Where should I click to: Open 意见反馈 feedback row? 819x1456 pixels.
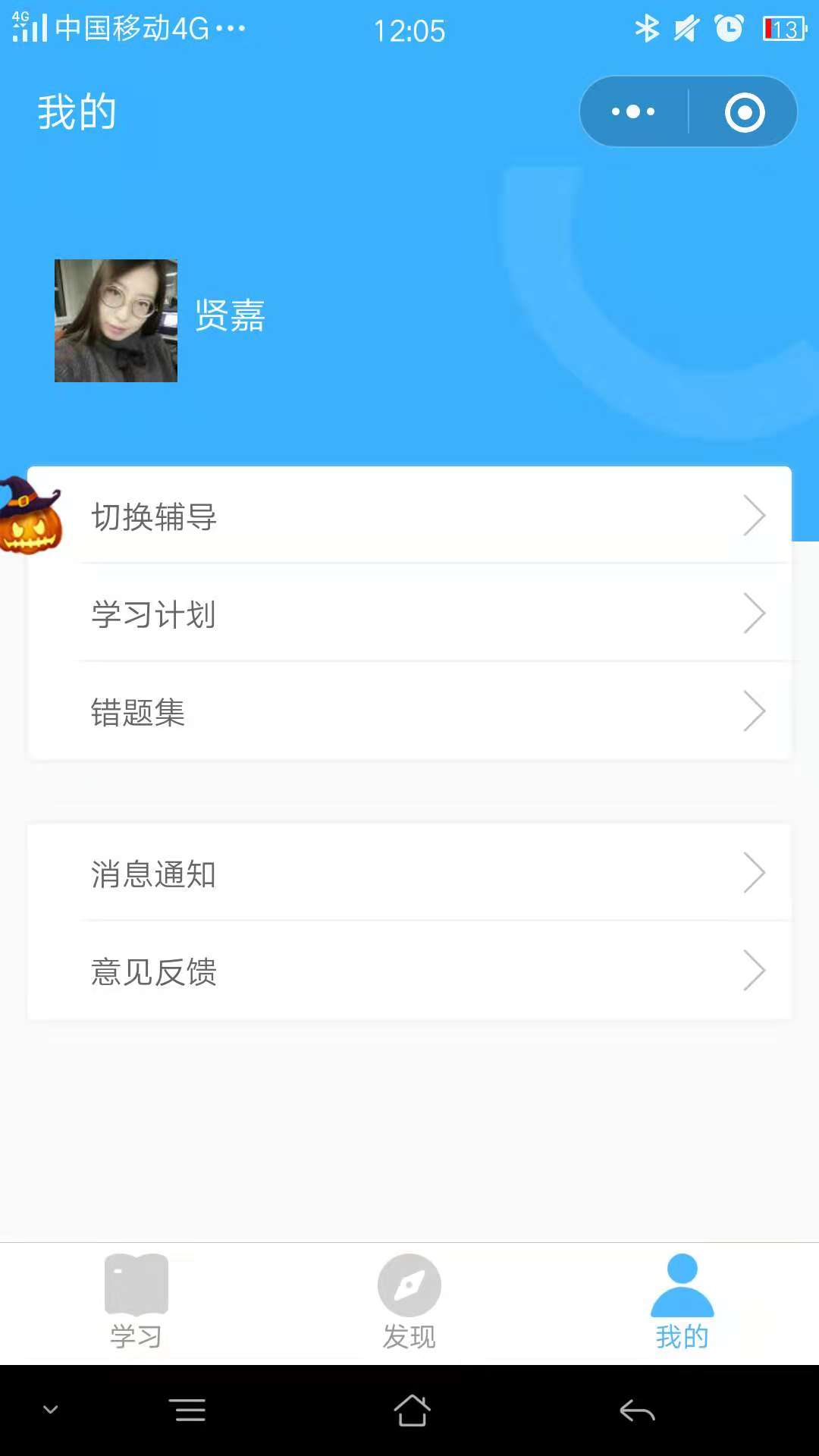pos(409,971)
